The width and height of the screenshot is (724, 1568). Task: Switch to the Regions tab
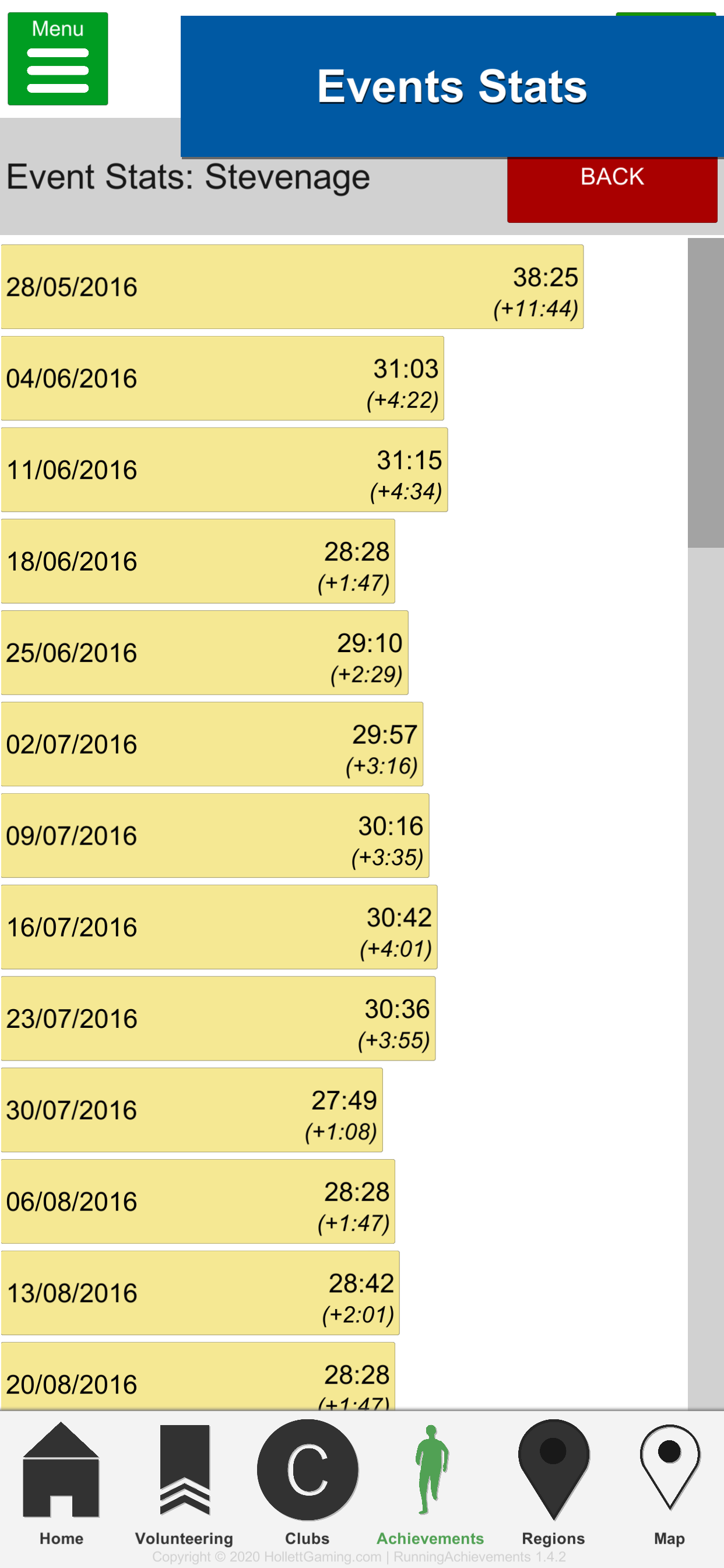coord(553,1483)
